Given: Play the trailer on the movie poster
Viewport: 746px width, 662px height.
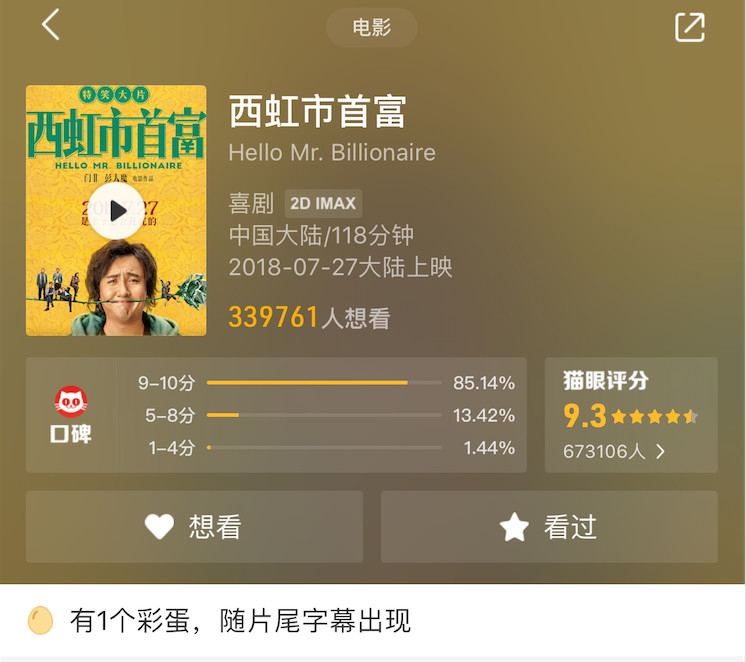Looking at the screenshot, I should point(117,210).
